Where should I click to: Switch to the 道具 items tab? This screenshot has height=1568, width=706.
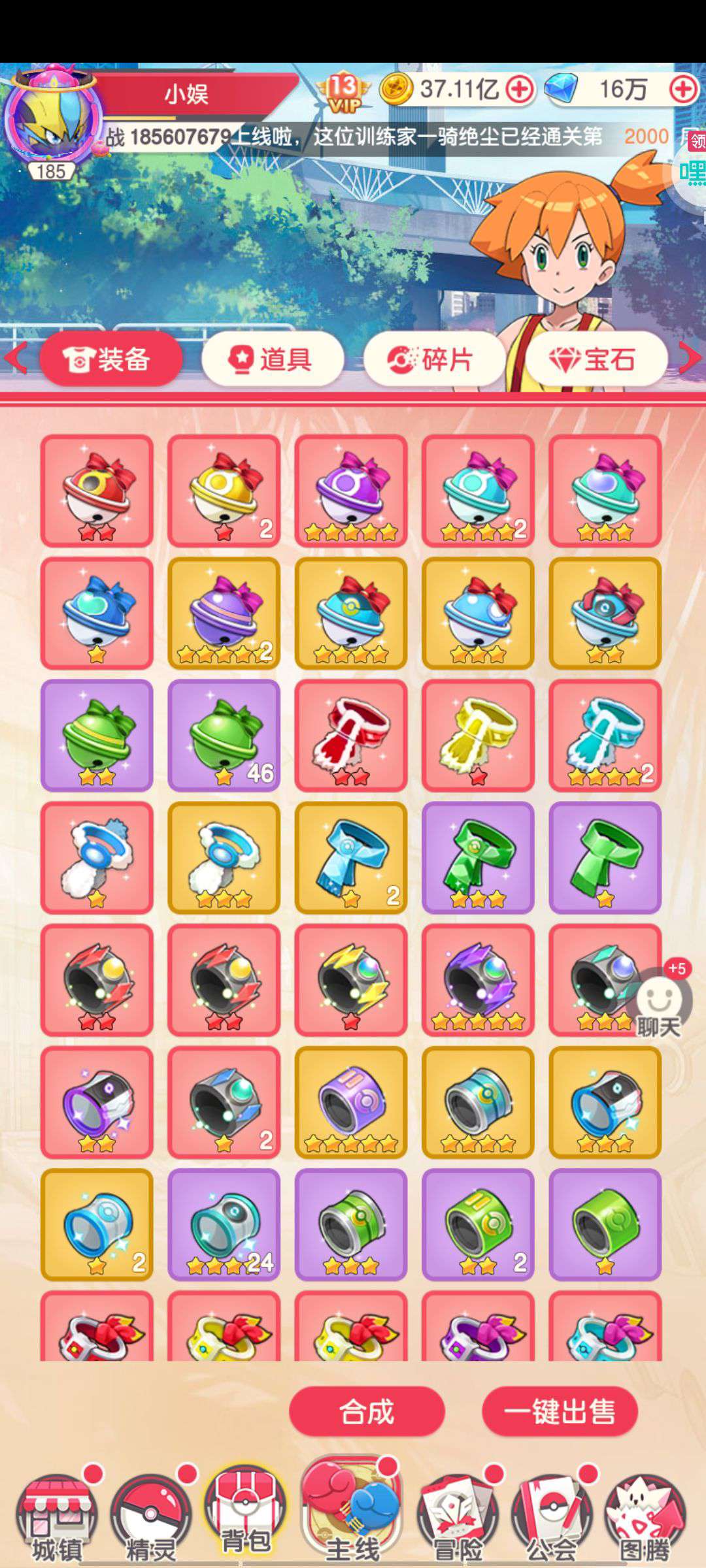click(273, 359)
